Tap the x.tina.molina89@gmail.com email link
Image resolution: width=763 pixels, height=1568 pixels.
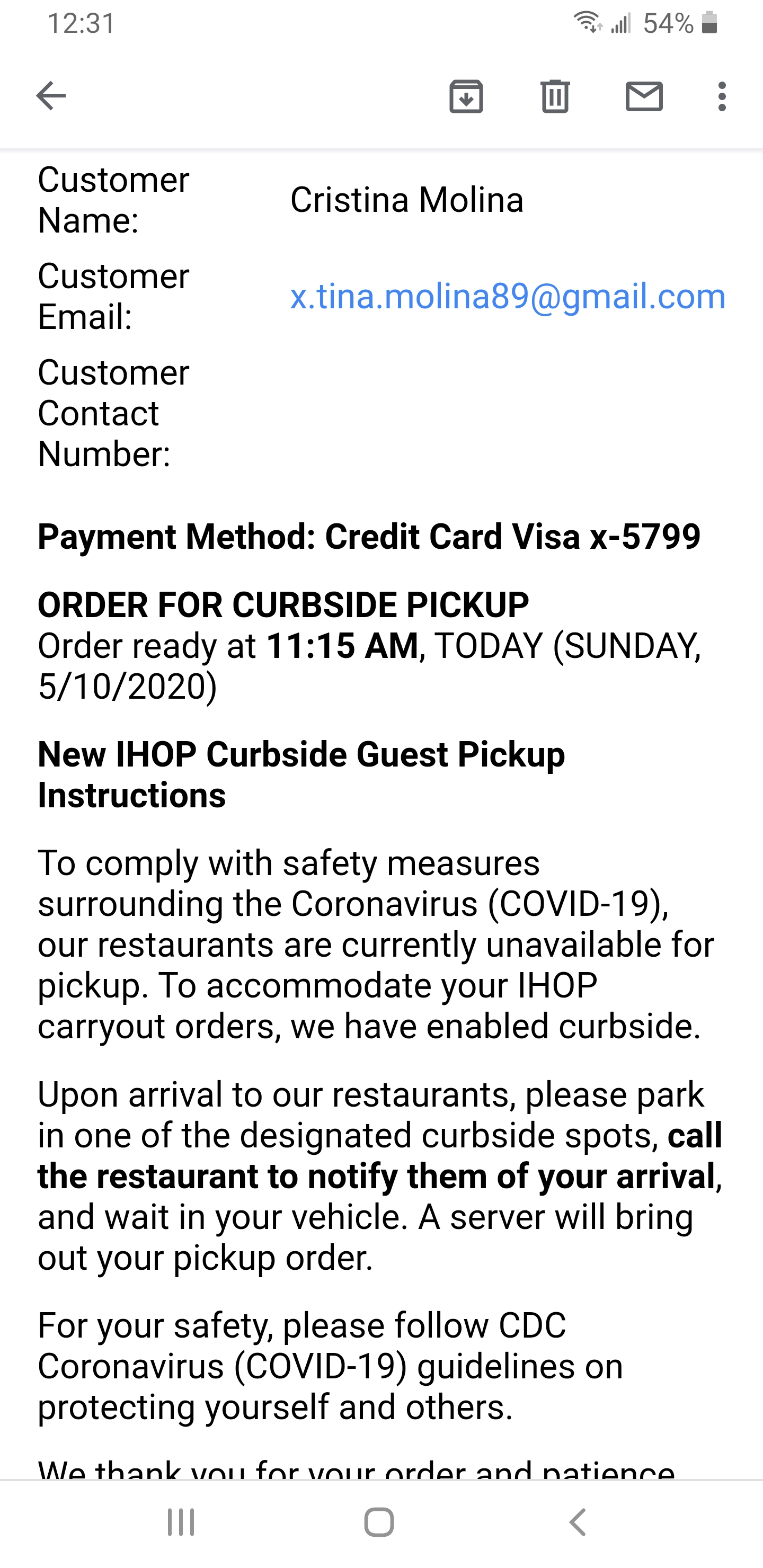(507, 297)
